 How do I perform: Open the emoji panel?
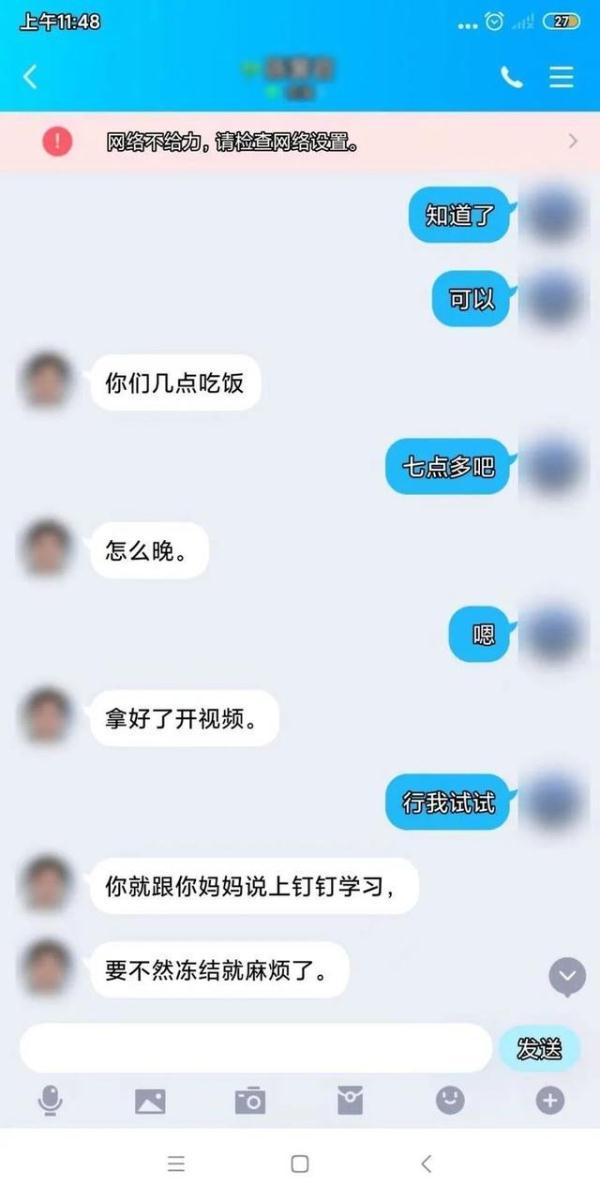pyautogui.click(x=450, y=1101)
